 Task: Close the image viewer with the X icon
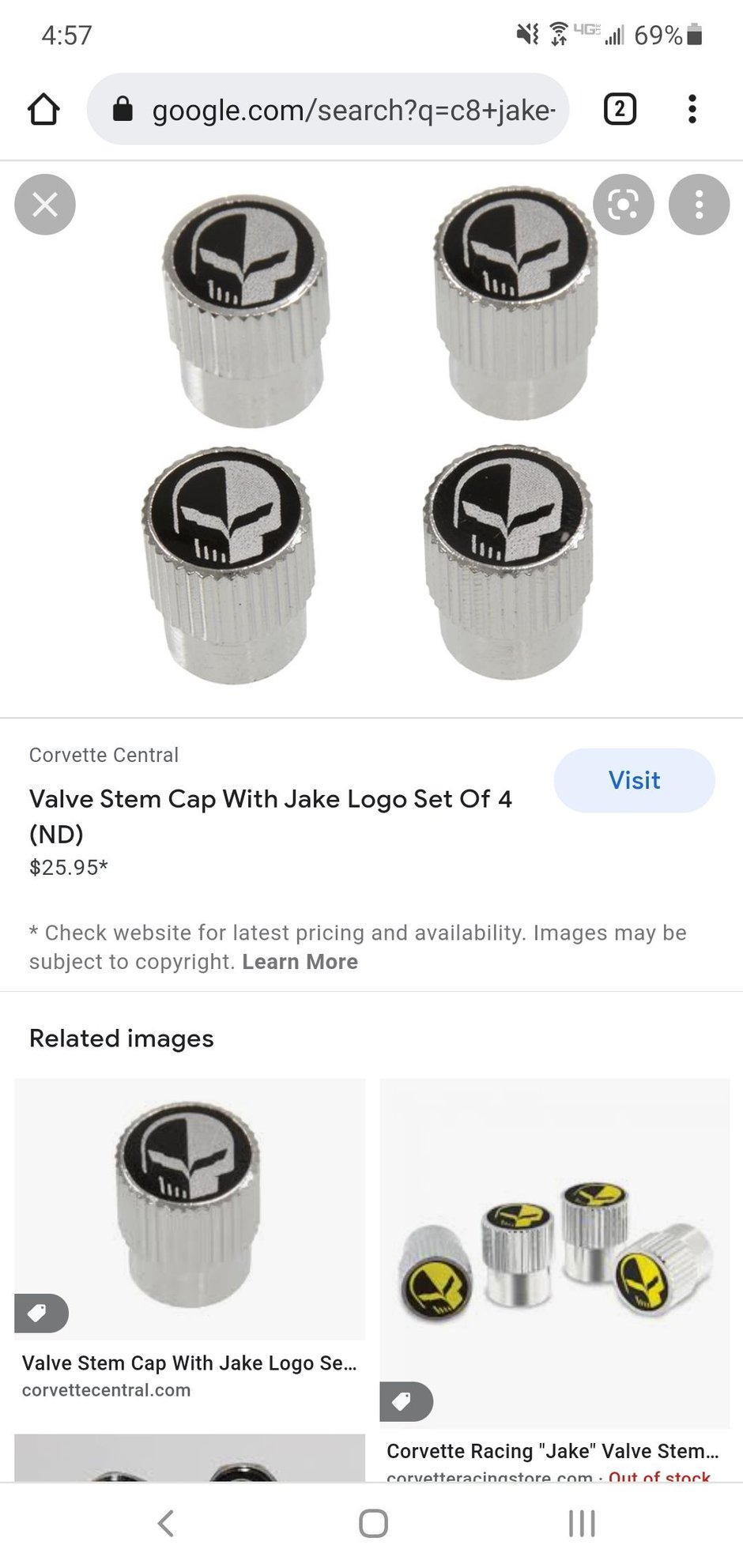44,204
